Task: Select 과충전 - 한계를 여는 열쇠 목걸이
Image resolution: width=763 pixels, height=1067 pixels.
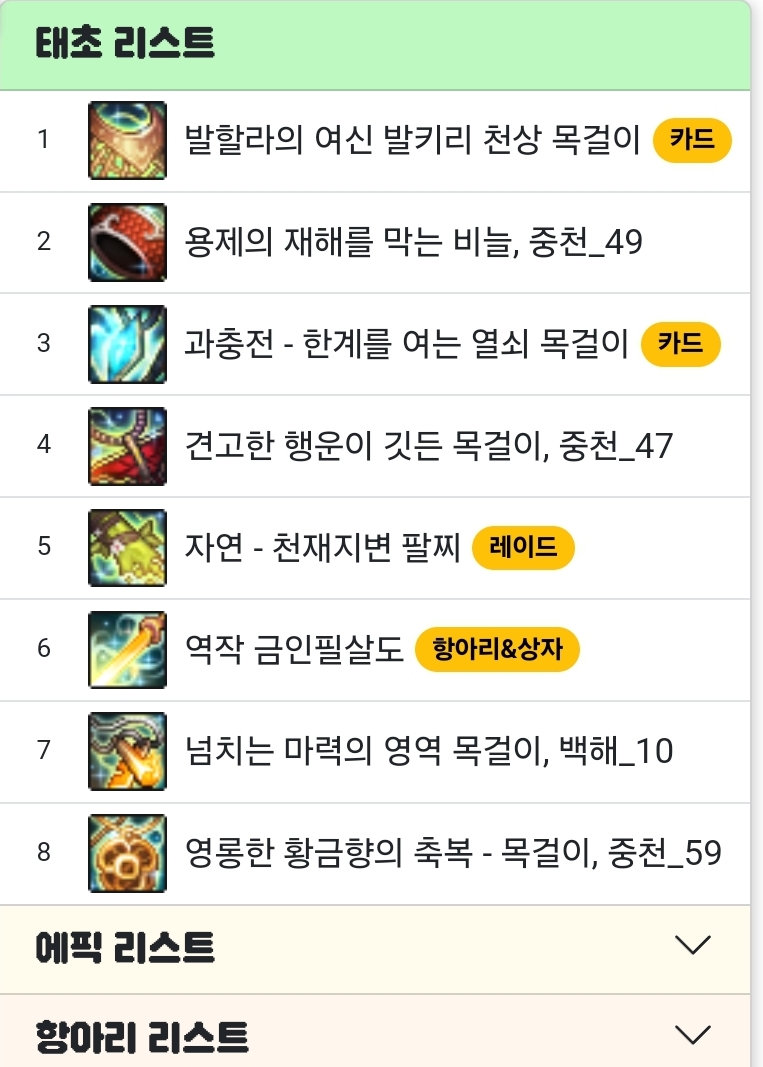Action: (406, 344)
